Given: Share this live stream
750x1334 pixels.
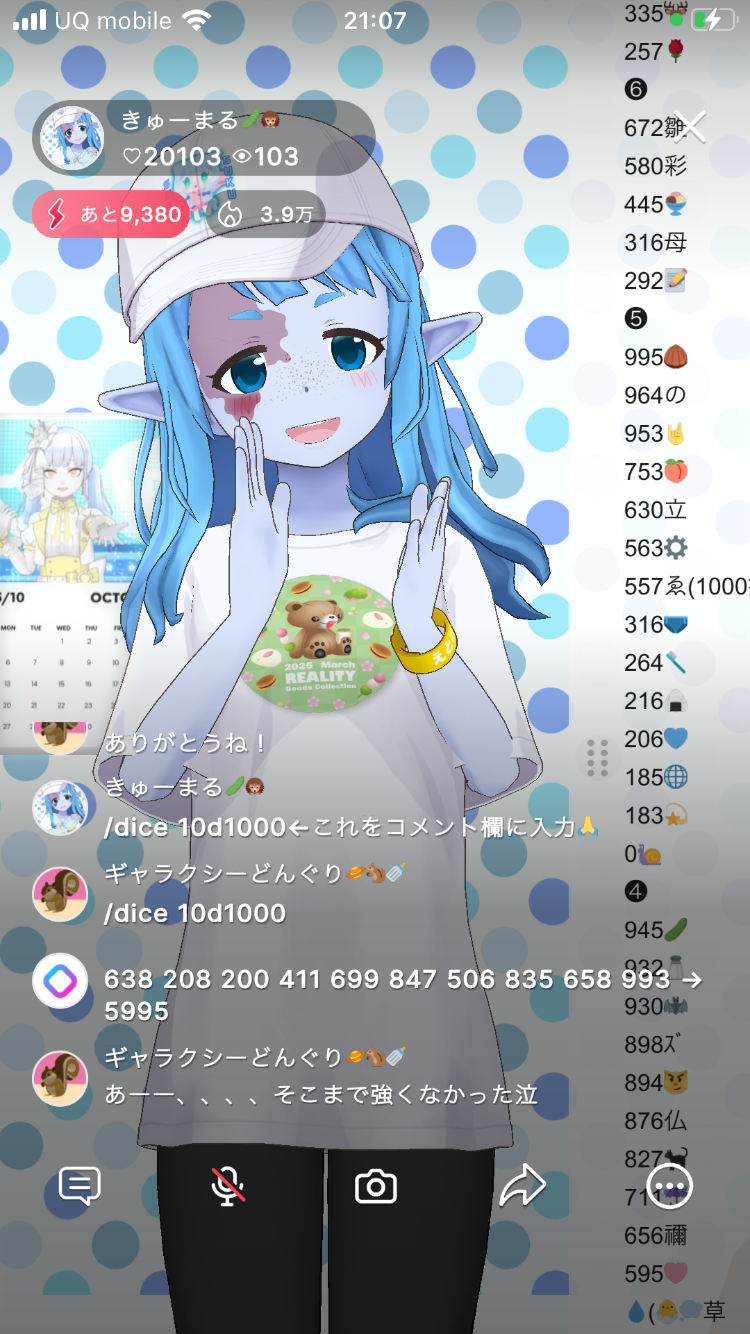Looking at the screenshot, I should pyautogui.click(x=522, y=1186).
